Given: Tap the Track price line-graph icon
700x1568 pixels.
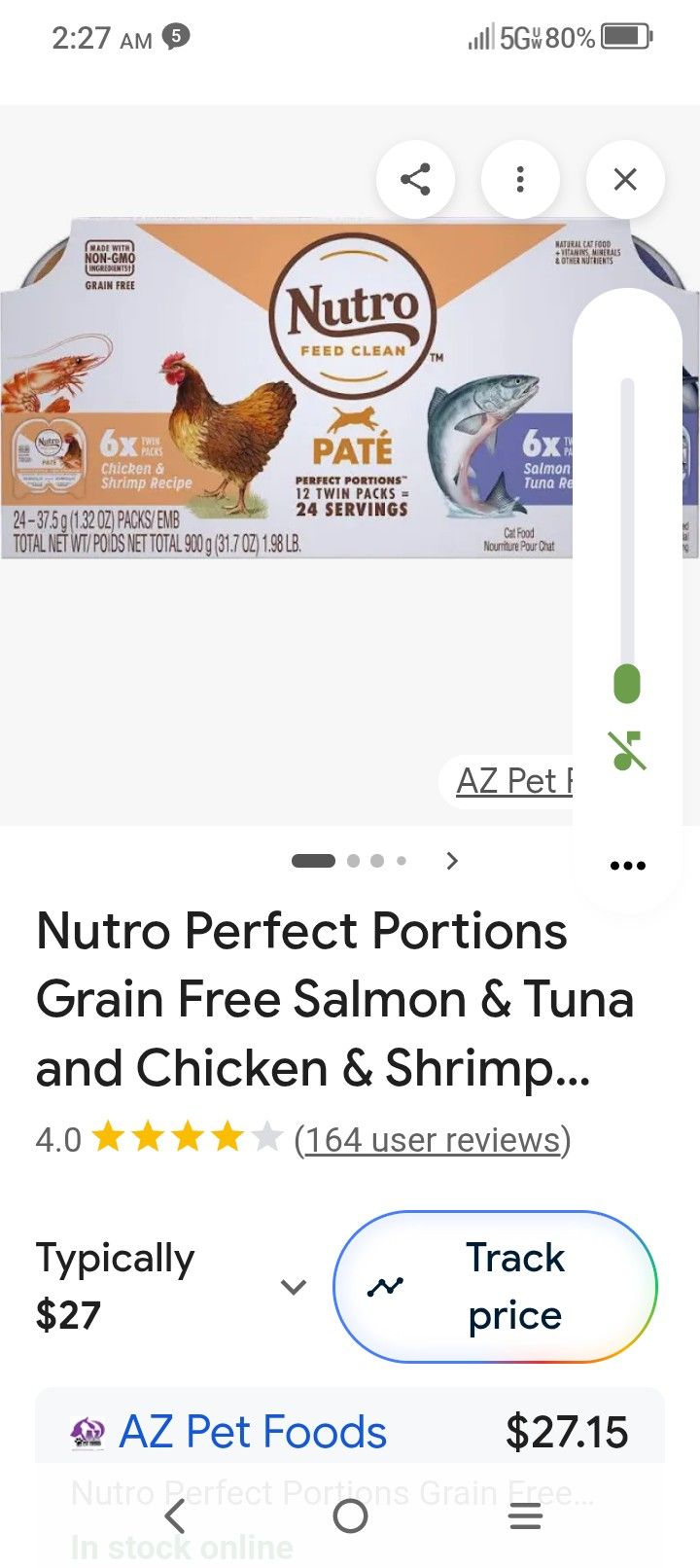Looking at the screenshot, I should pyautogui.click(x=385, y=1285).
